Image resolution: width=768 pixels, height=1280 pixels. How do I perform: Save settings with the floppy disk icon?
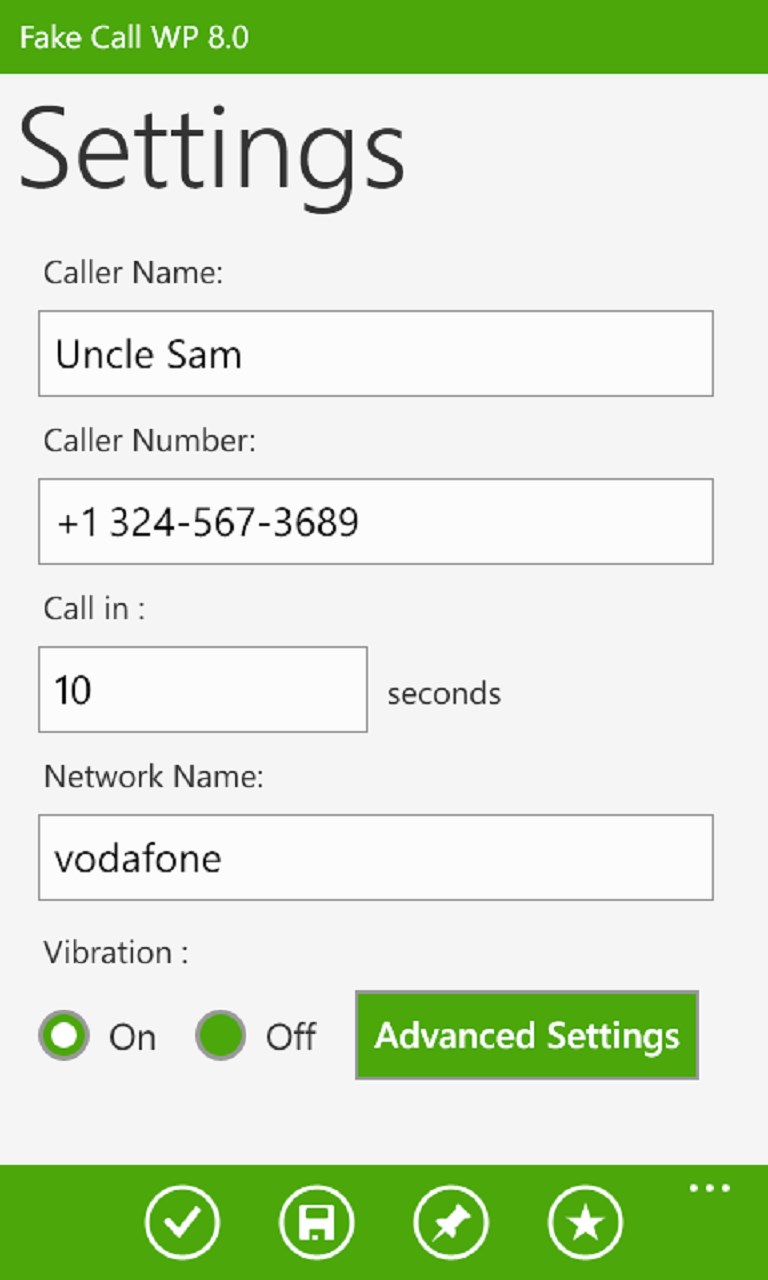[x=317, y=1222]
